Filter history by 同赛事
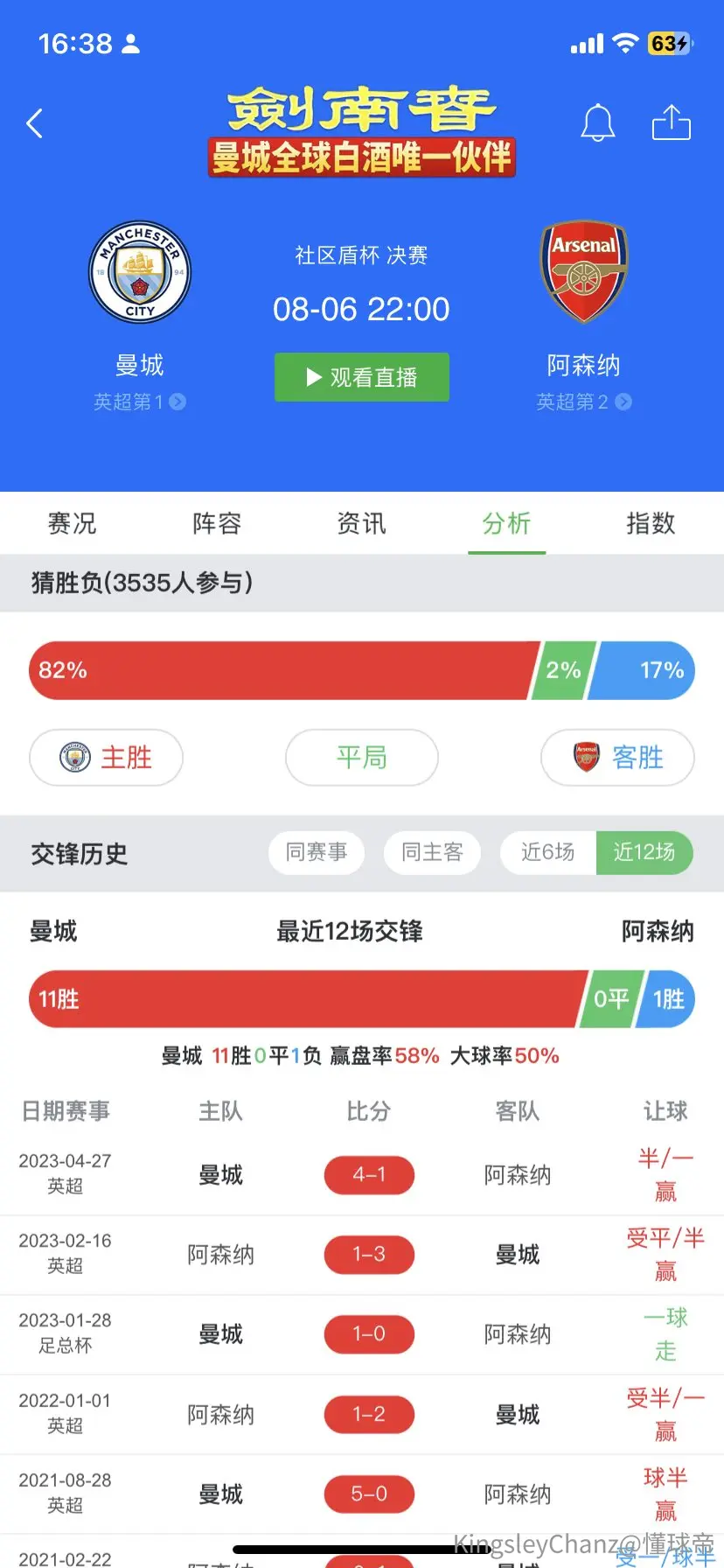The height and width of the screenshot is (1568, 724). click(317, 852)
